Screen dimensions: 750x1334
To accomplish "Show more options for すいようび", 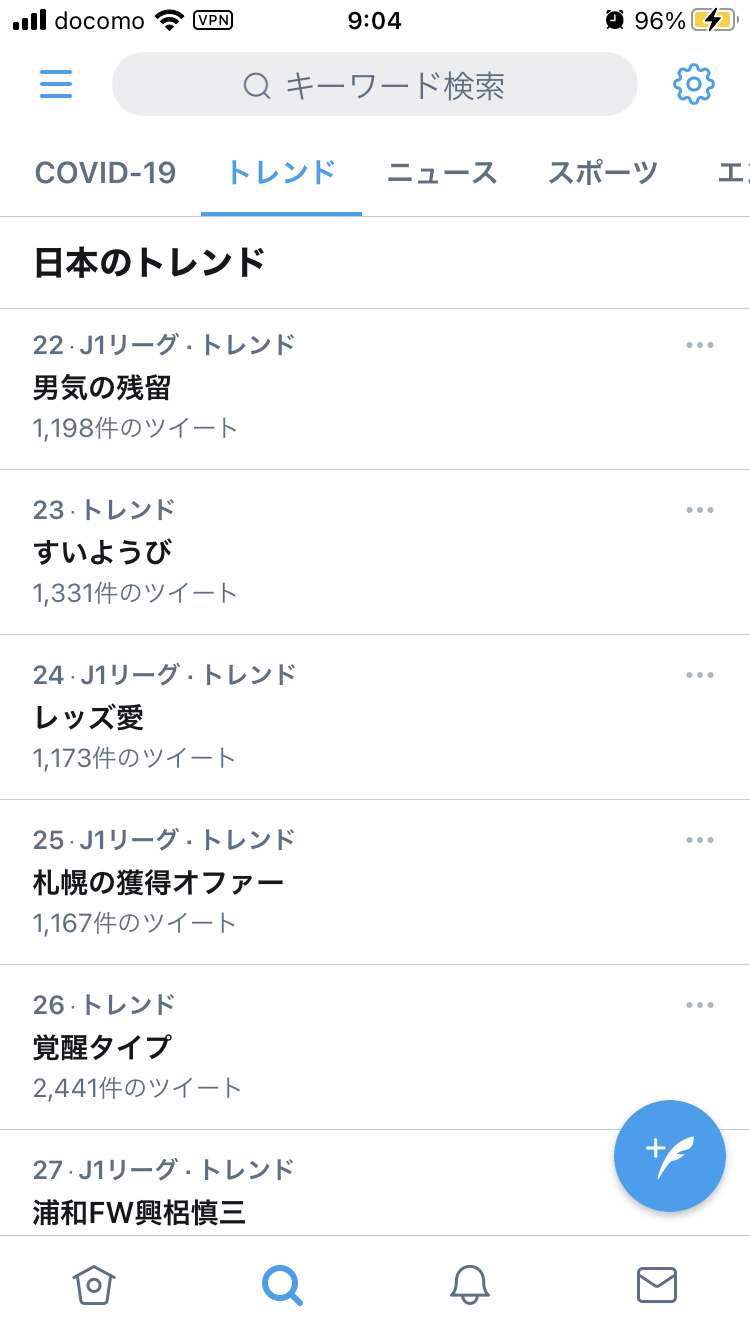I will pos(700,511).
